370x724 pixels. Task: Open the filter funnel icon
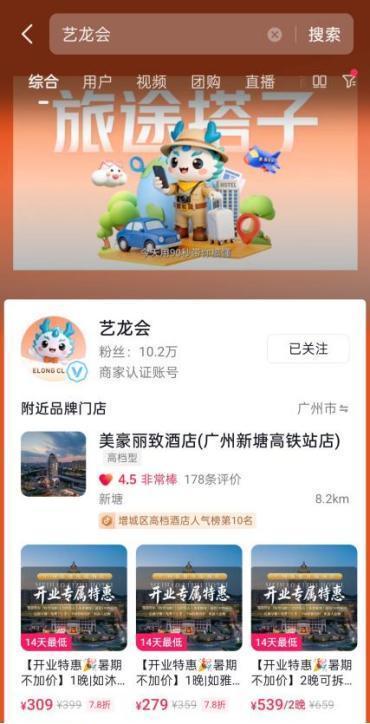350,81
